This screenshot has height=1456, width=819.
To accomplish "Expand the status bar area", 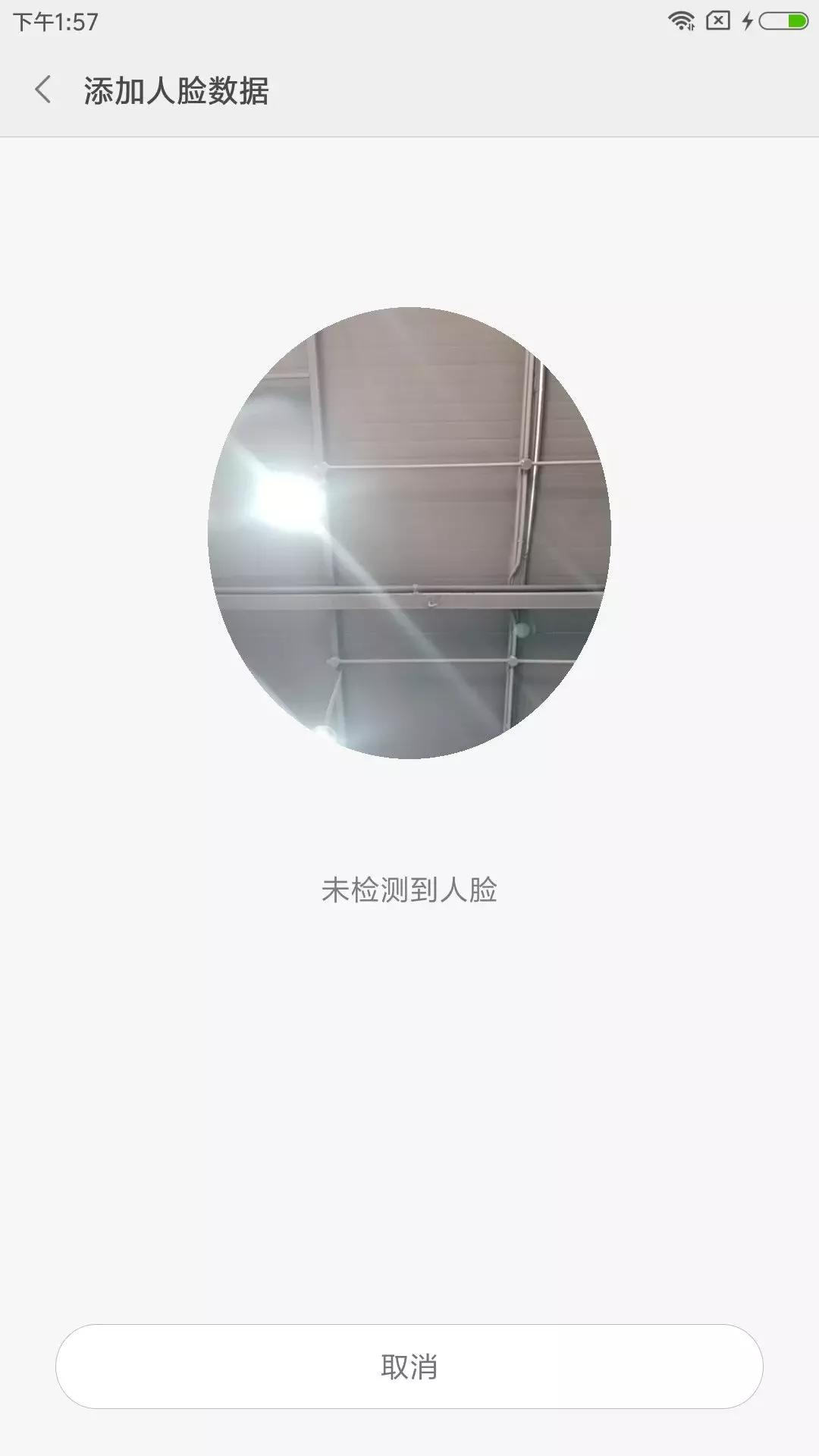I will point(409,19).
